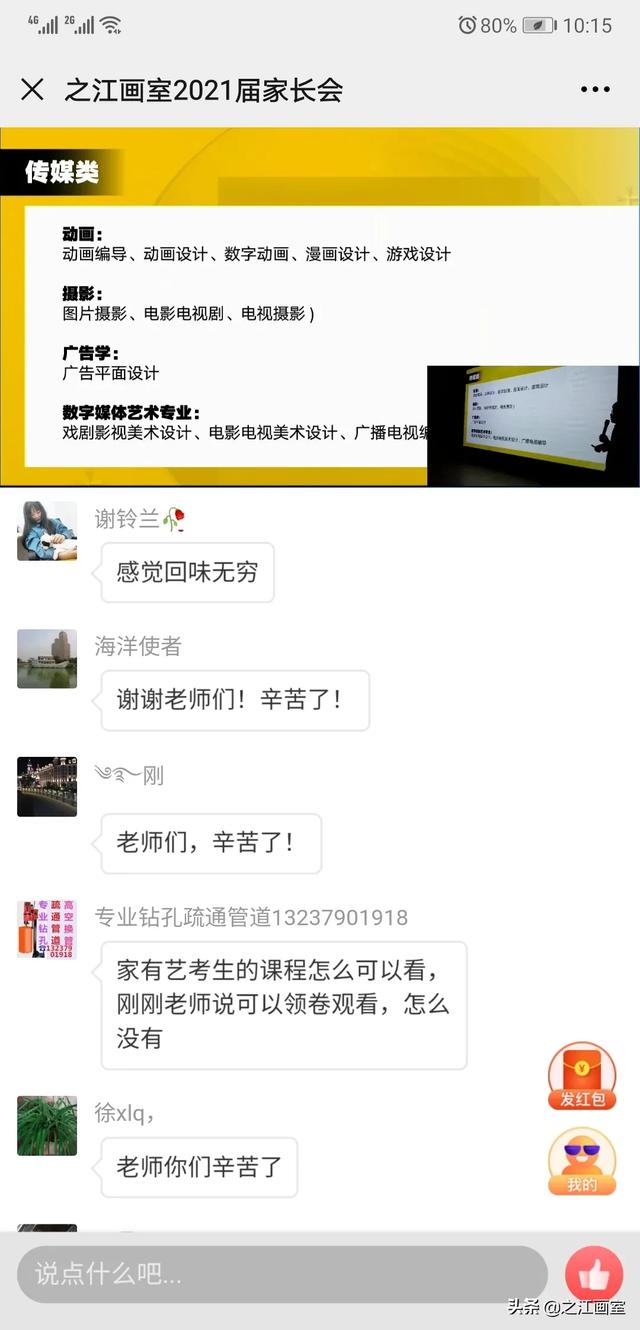640x1330 pixels.
Task: Tap the live video stream
Action: (320, 305)
